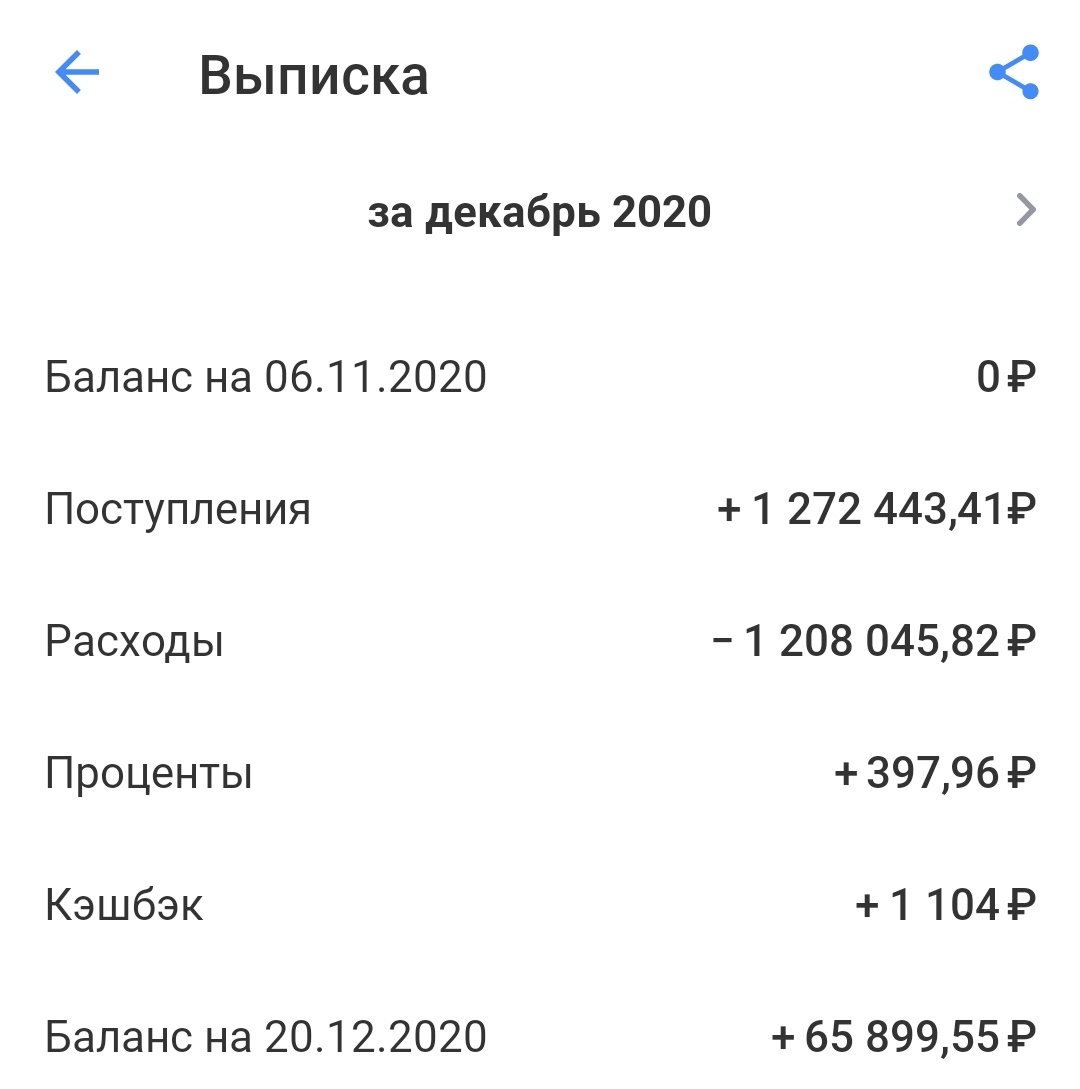Return to previous screen using blue arrow

(x=75, y=73)
